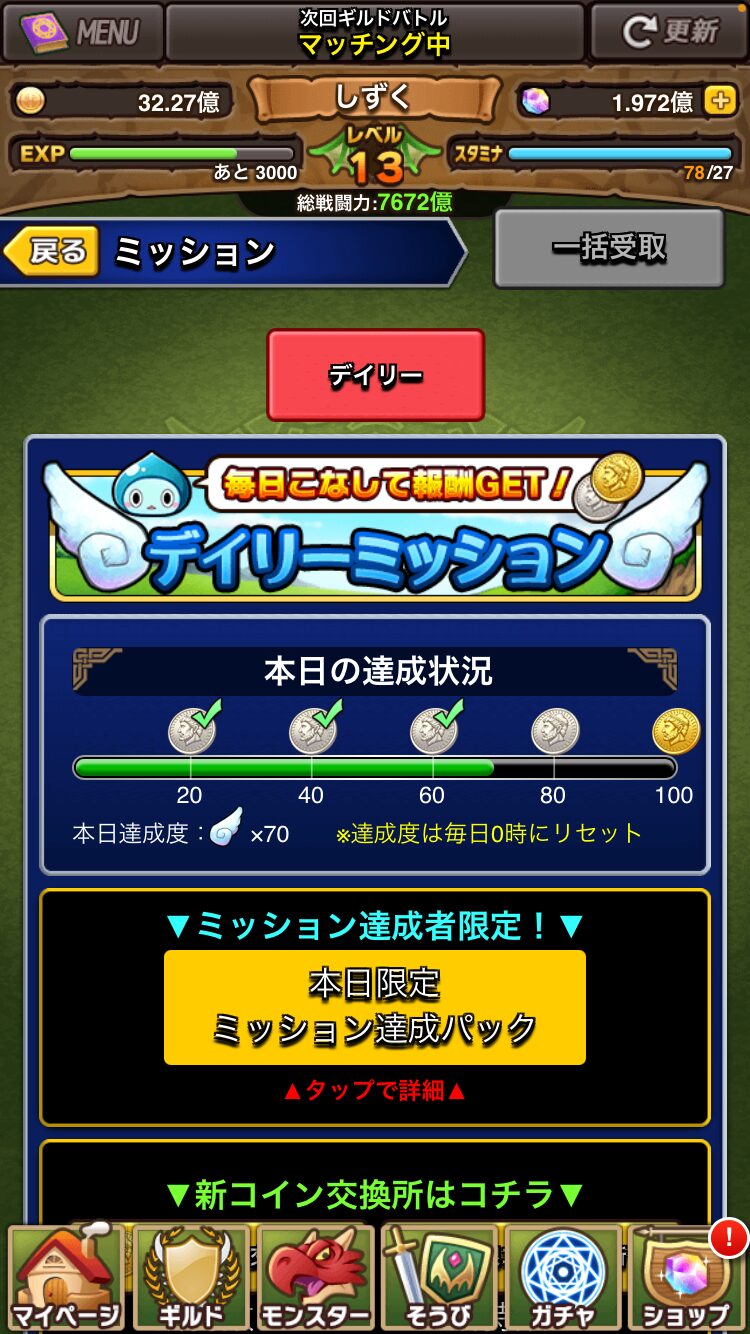Switch to マイページ tab
Viewport: 750px width, 1334px height.
pos(66,1278)
